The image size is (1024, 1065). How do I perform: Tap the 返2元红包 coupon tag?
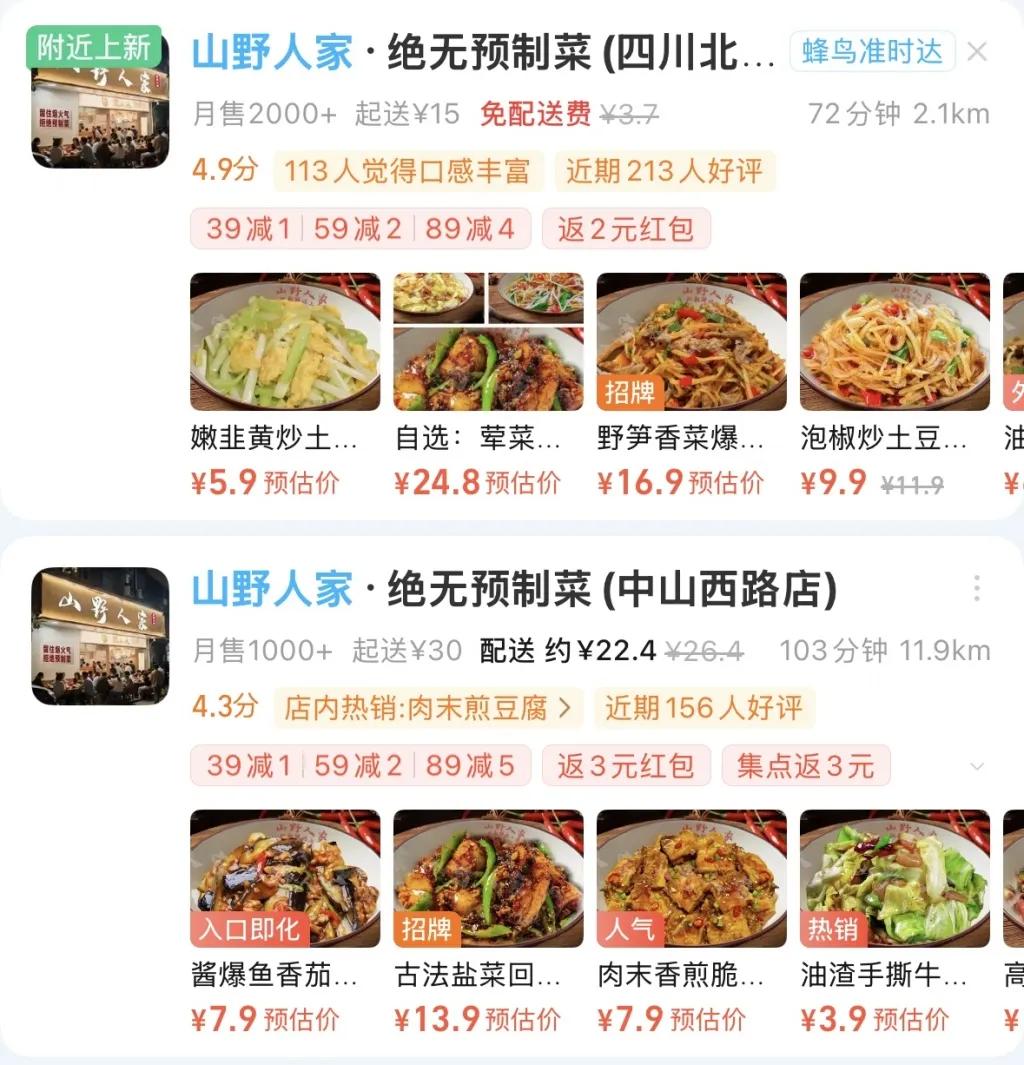coord(626,228)
